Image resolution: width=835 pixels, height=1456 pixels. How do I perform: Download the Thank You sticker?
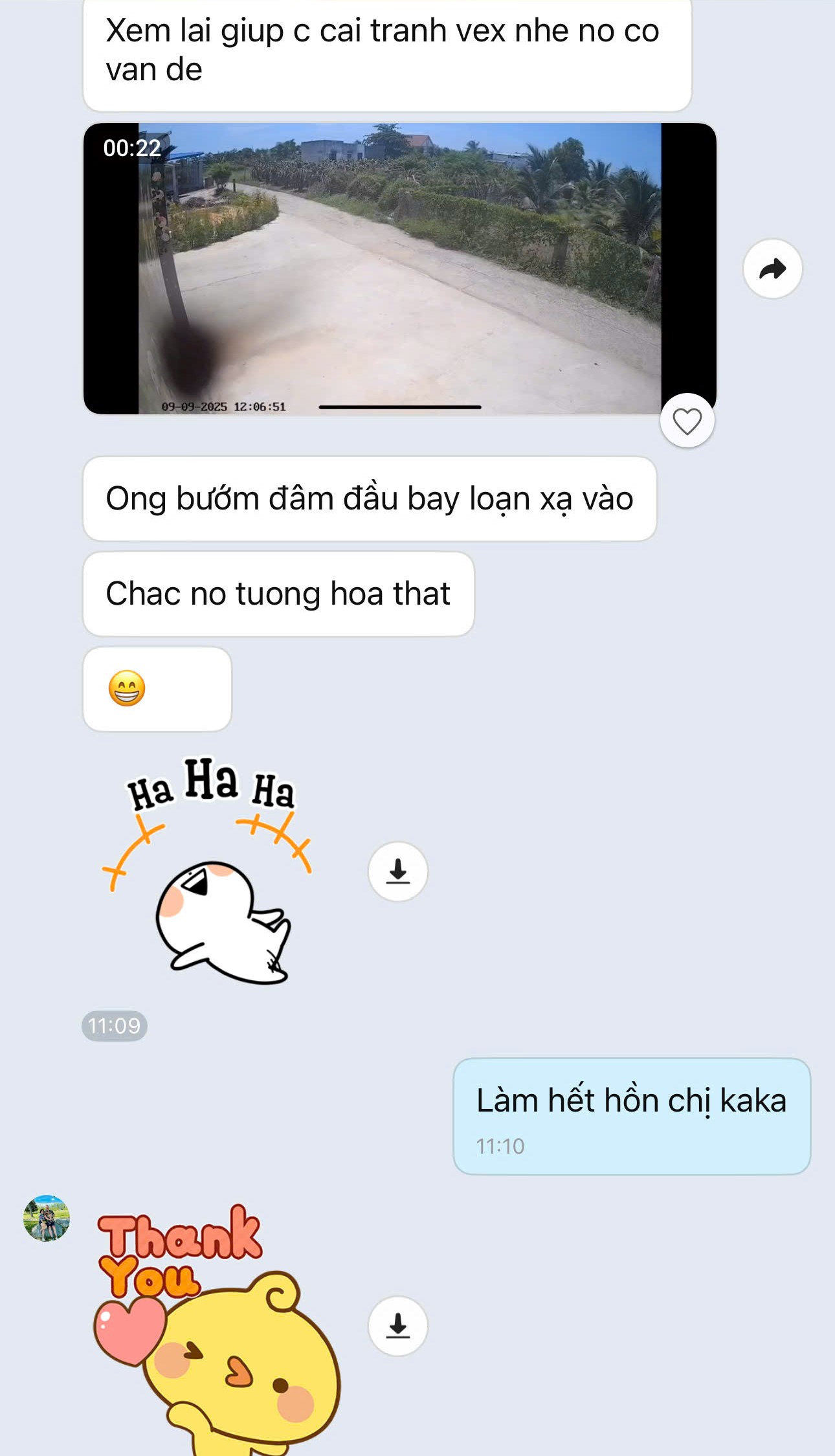tap(397, 1326)
